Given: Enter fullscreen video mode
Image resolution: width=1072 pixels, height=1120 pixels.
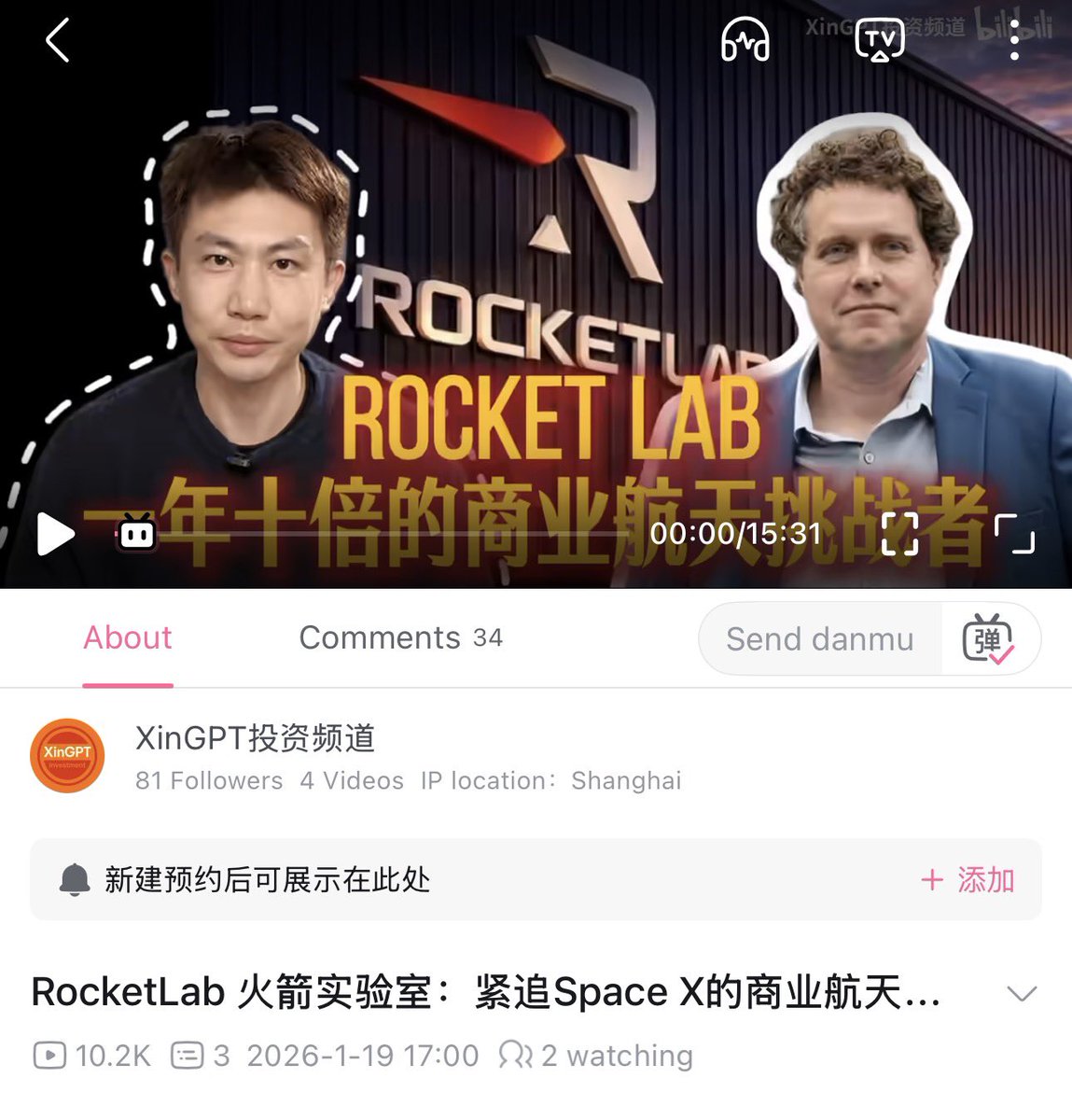Looking at the screenshot, I should coord(899,534).
